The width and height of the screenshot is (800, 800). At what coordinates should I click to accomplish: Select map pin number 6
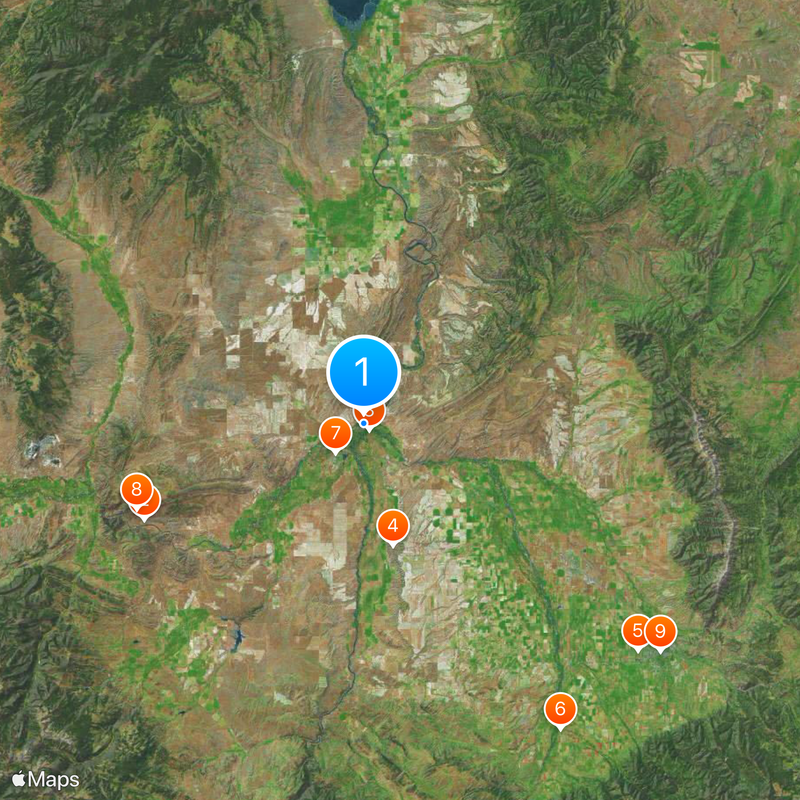(560, 709)
